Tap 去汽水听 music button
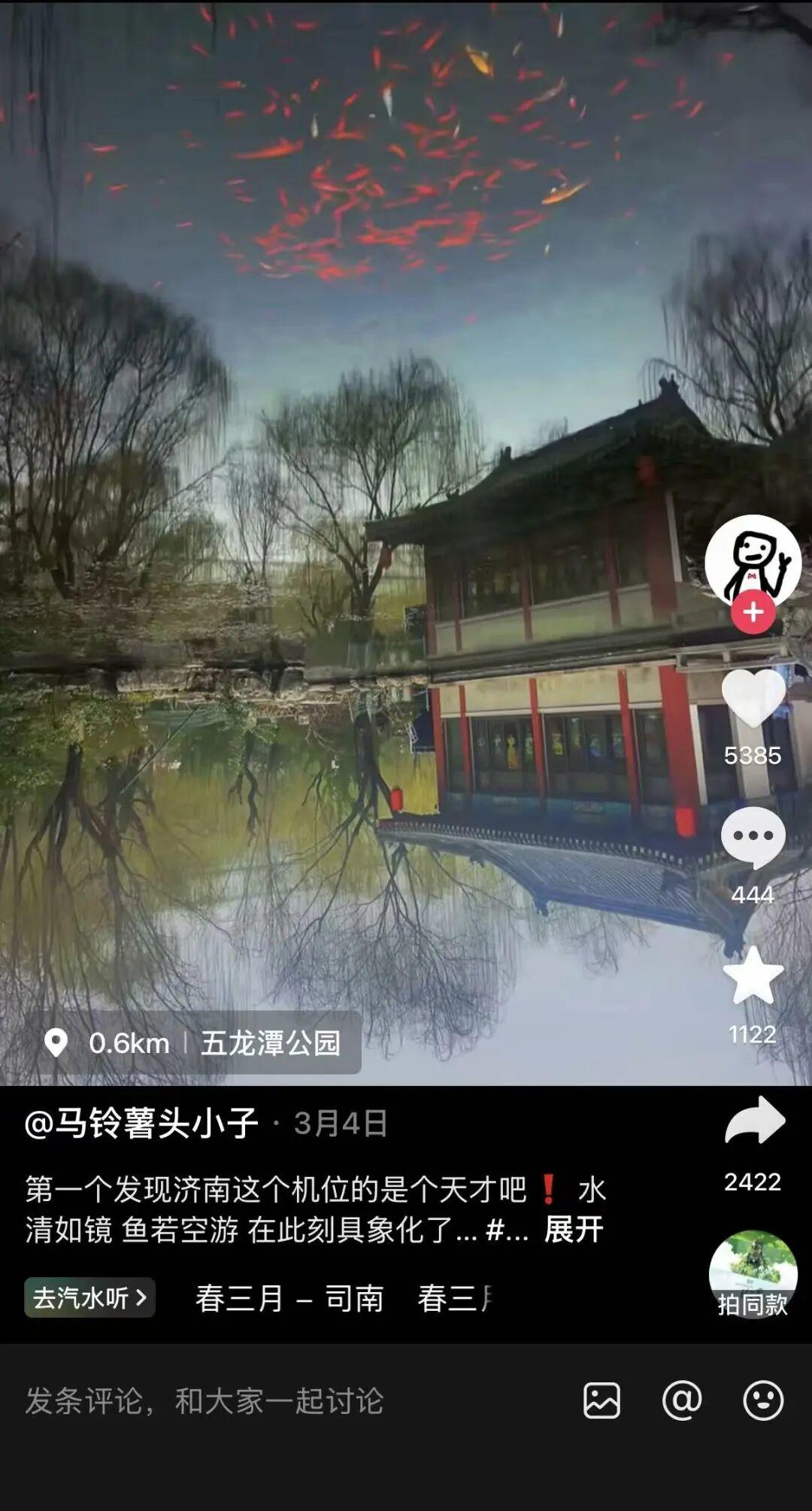The height and width of the screenshot is (1511, 812). 89,1297
